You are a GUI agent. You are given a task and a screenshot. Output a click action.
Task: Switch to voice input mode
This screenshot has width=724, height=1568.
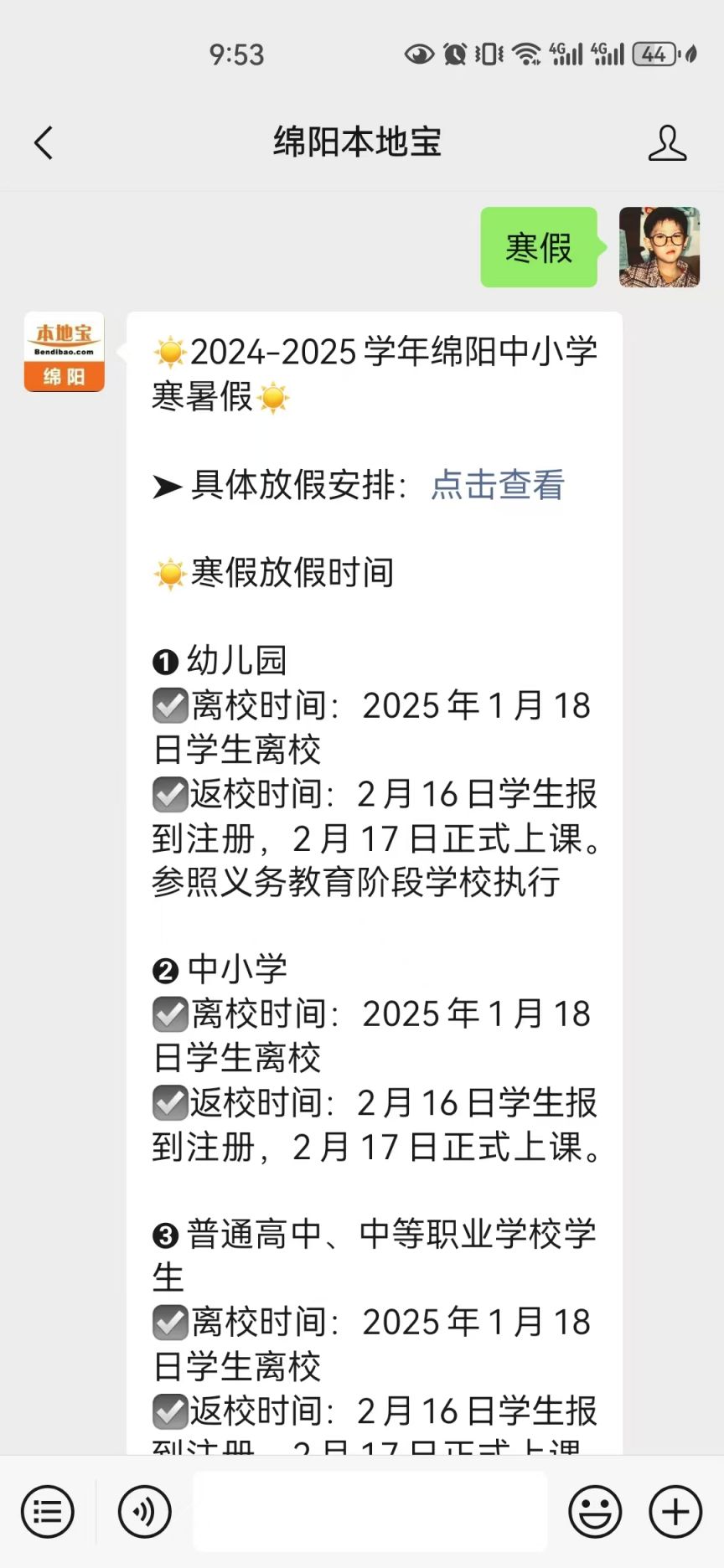click(x=145, y=1512)
